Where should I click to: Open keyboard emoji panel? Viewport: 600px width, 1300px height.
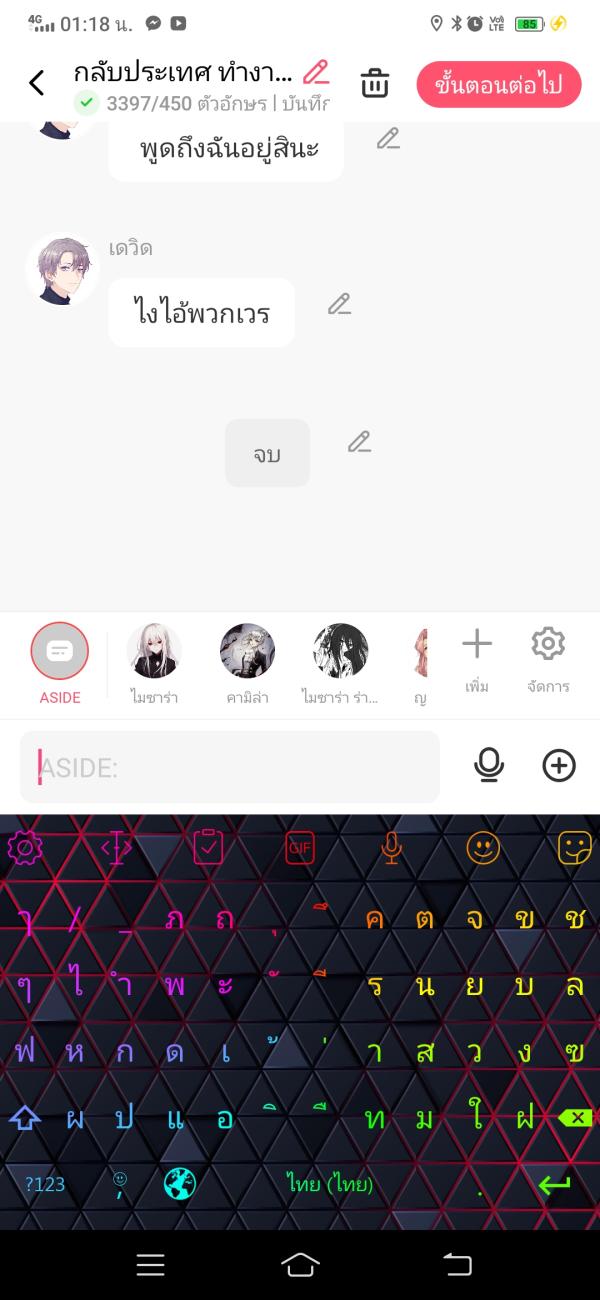483,848
